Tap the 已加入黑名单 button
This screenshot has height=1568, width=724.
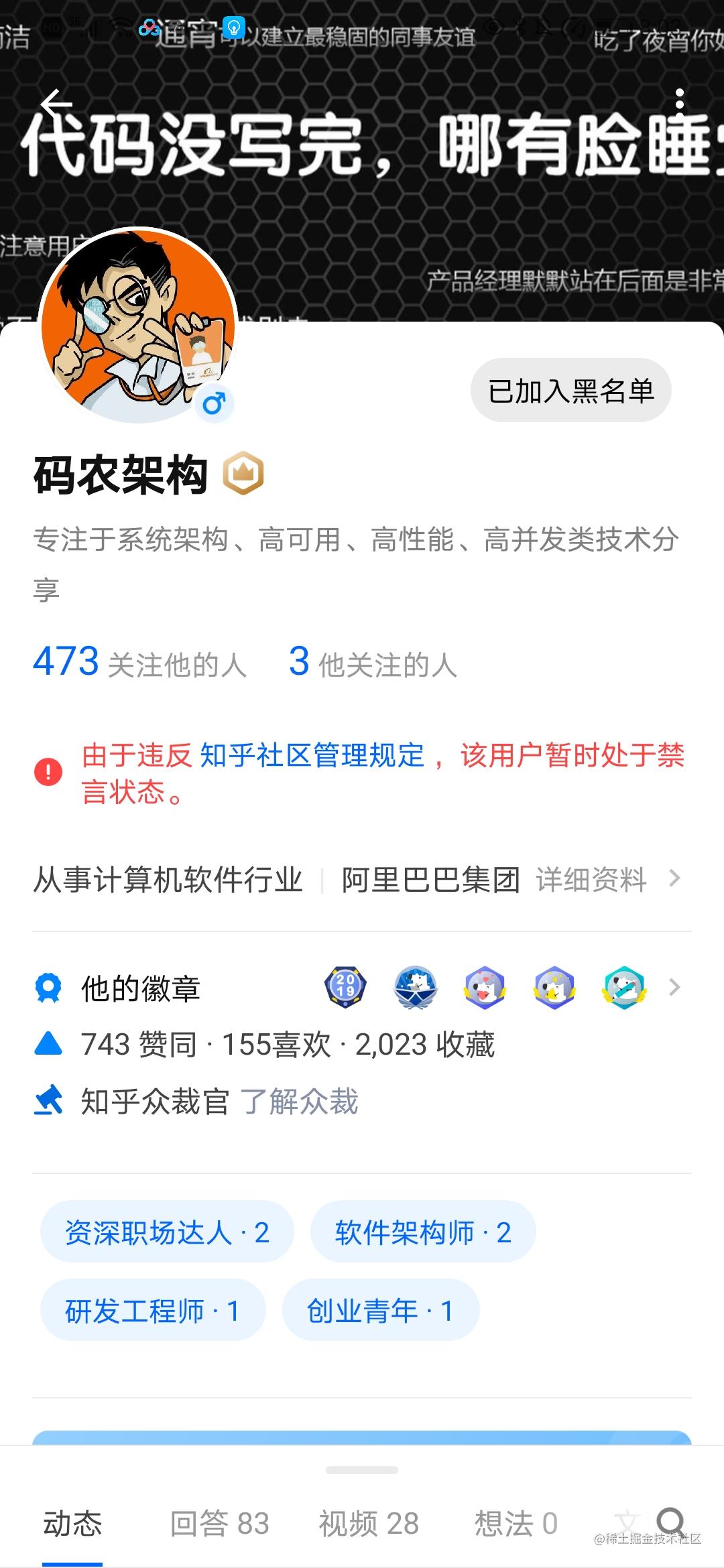pyautogui.click(x=570, y=391)
